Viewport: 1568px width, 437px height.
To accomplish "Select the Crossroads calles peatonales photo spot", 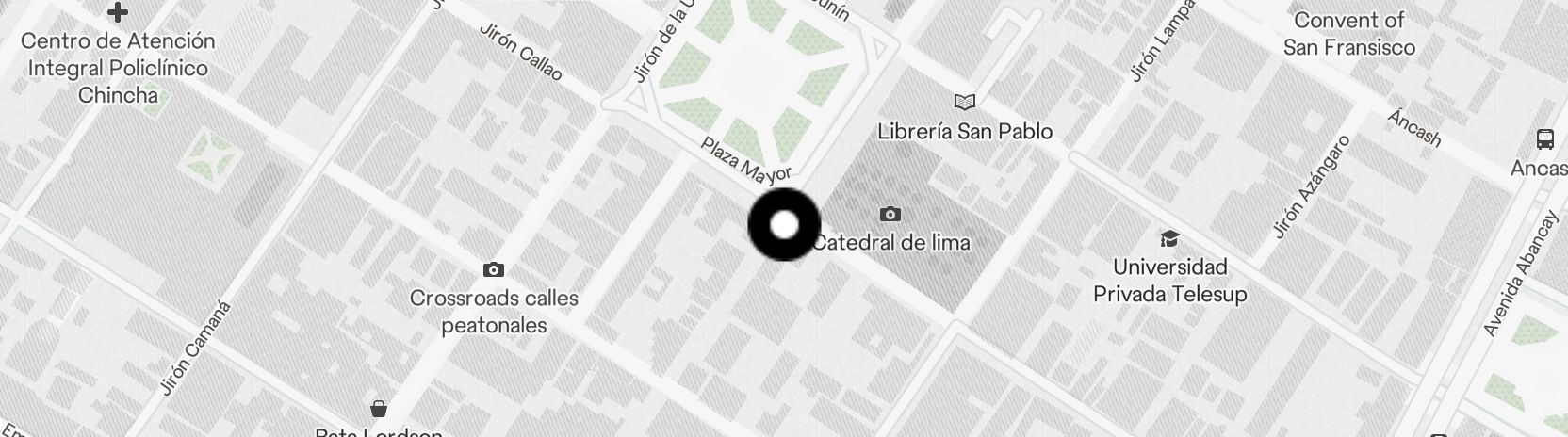I will click(493, 270).
